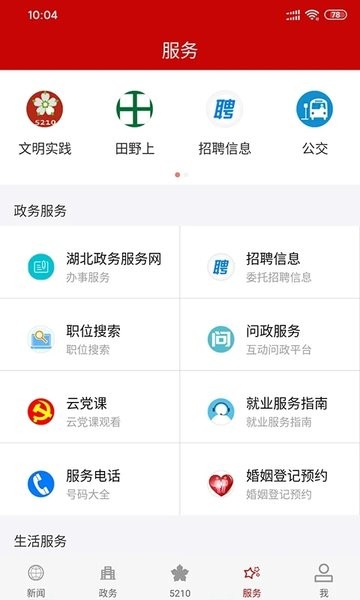Switch to the 我 profile tab
Image resolution: width=360 pixels, height=600 pixels.
324,581
